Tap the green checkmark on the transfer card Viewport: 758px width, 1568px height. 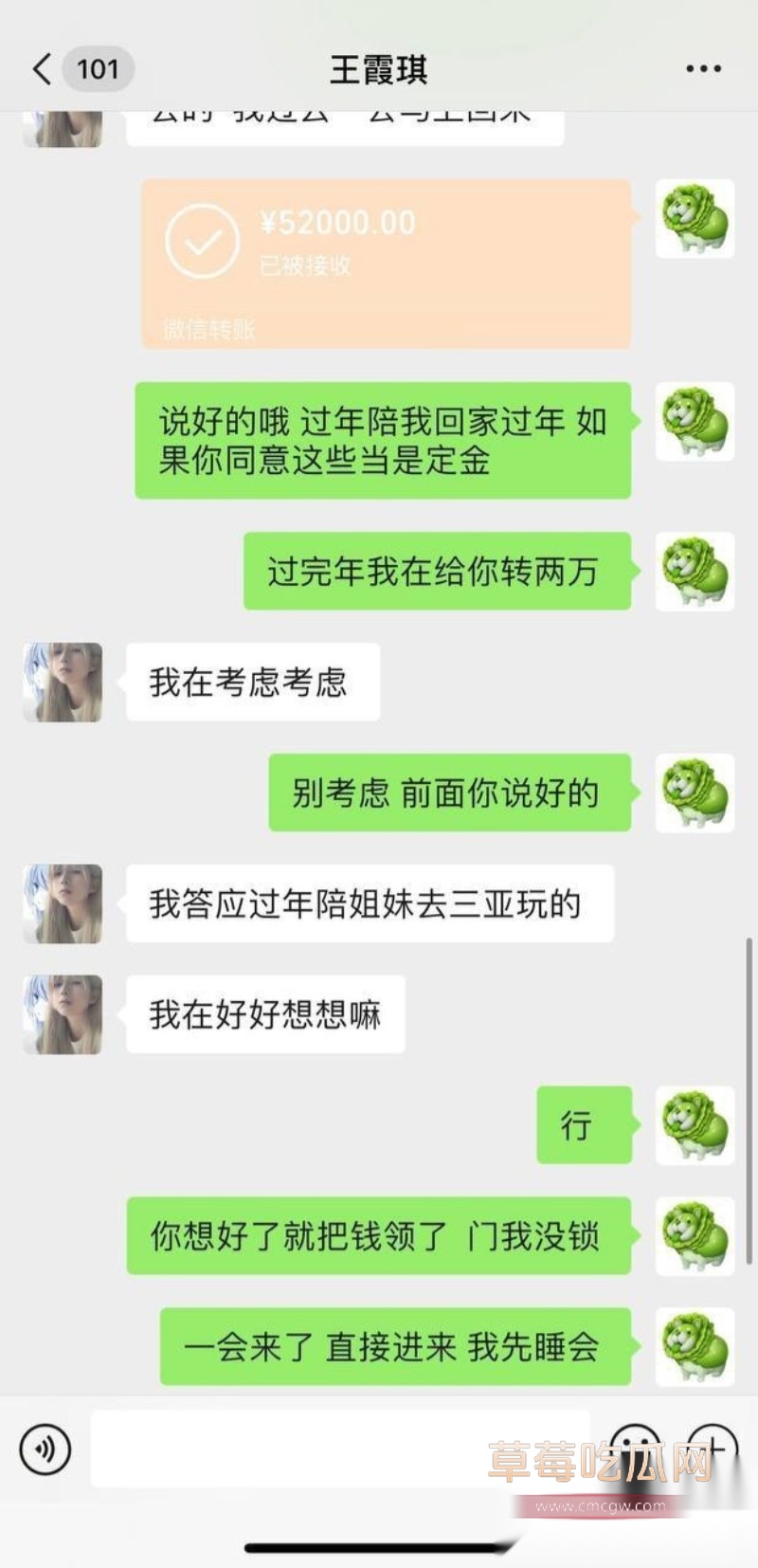point(202,245)
